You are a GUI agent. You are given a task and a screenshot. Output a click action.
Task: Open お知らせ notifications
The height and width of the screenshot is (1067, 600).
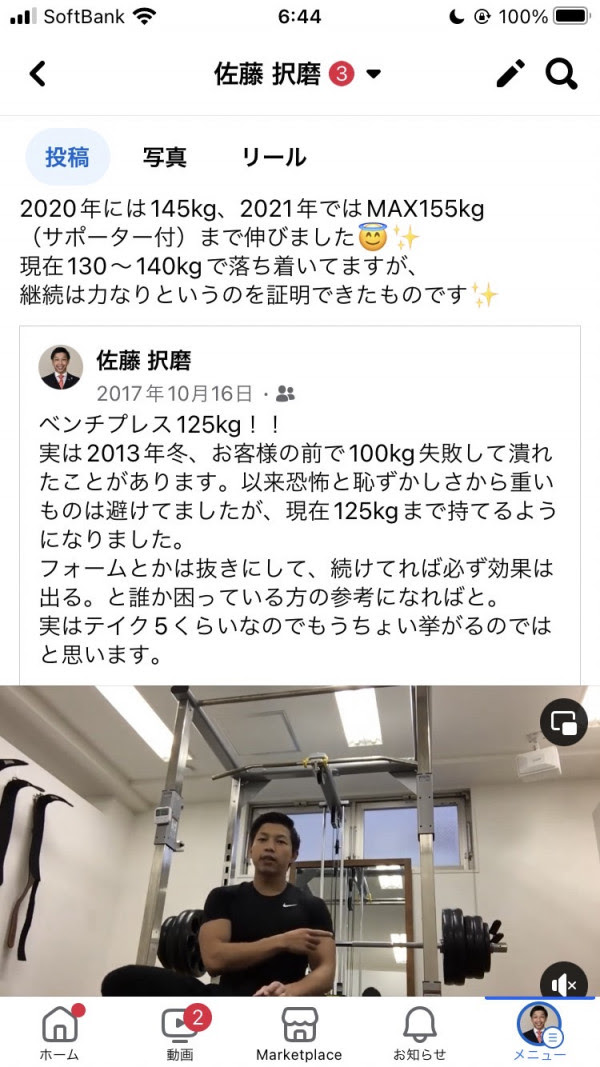click(419, 1032)
